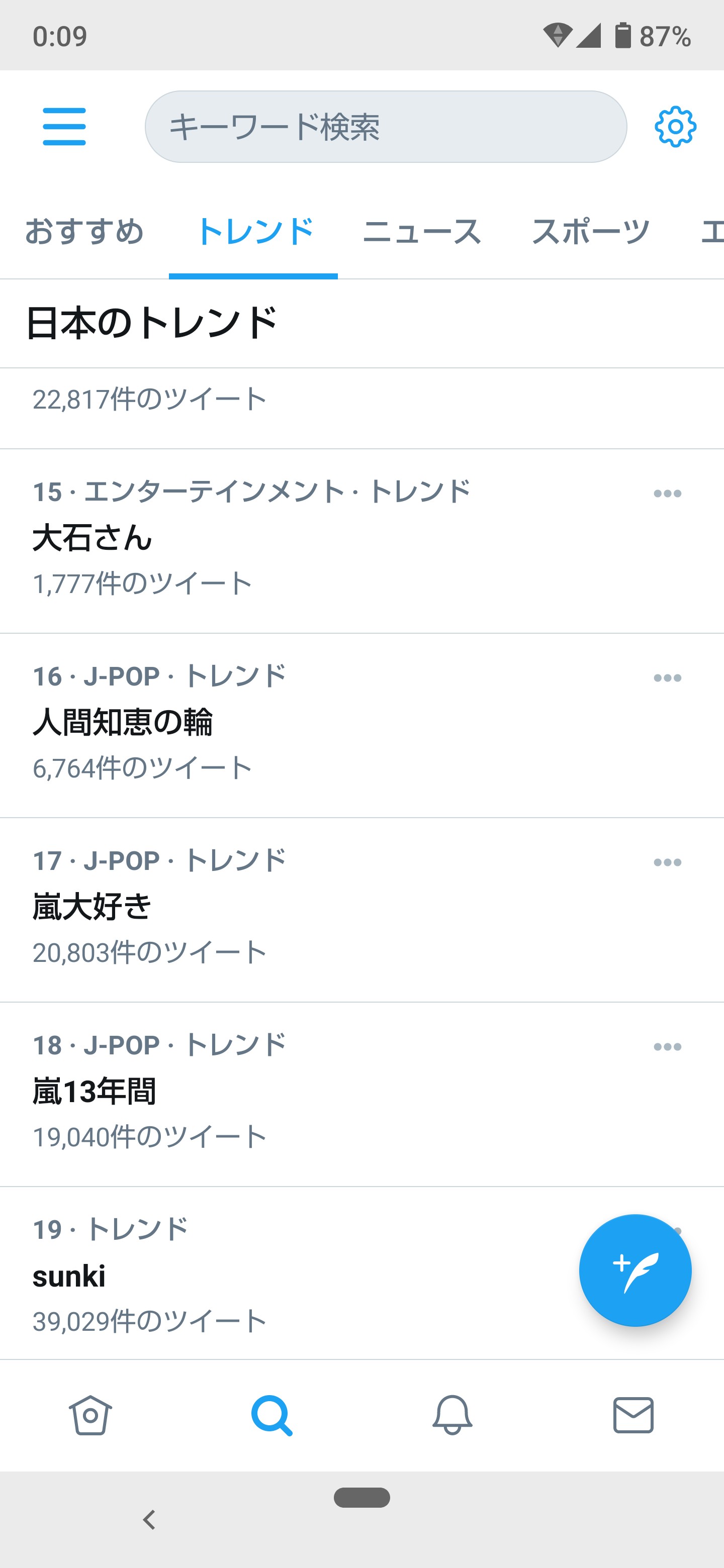Open the direct messages envelope tab

coord(633,1415)
